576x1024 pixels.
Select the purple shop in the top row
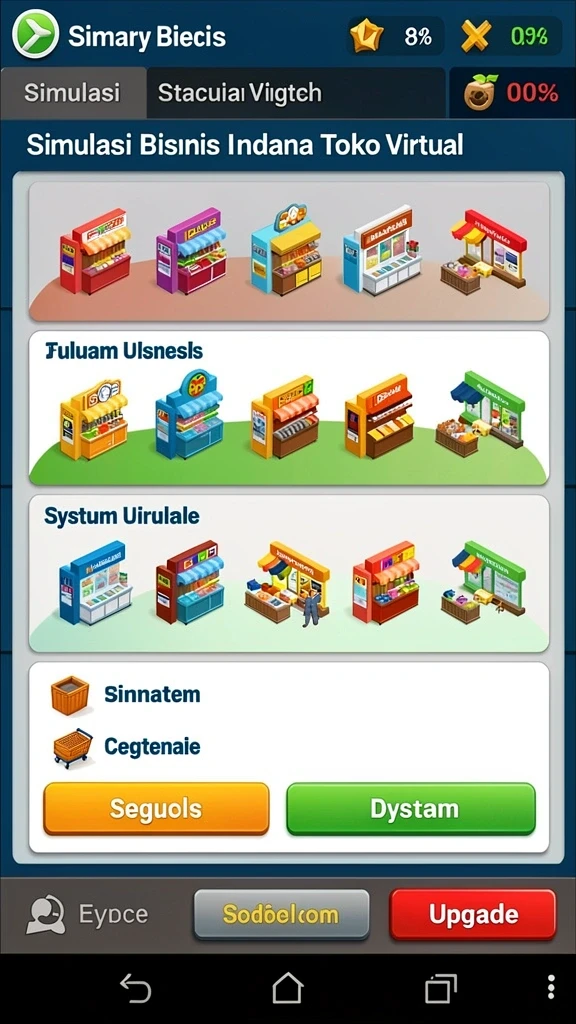pyautogui.click(x=191, y=251)
